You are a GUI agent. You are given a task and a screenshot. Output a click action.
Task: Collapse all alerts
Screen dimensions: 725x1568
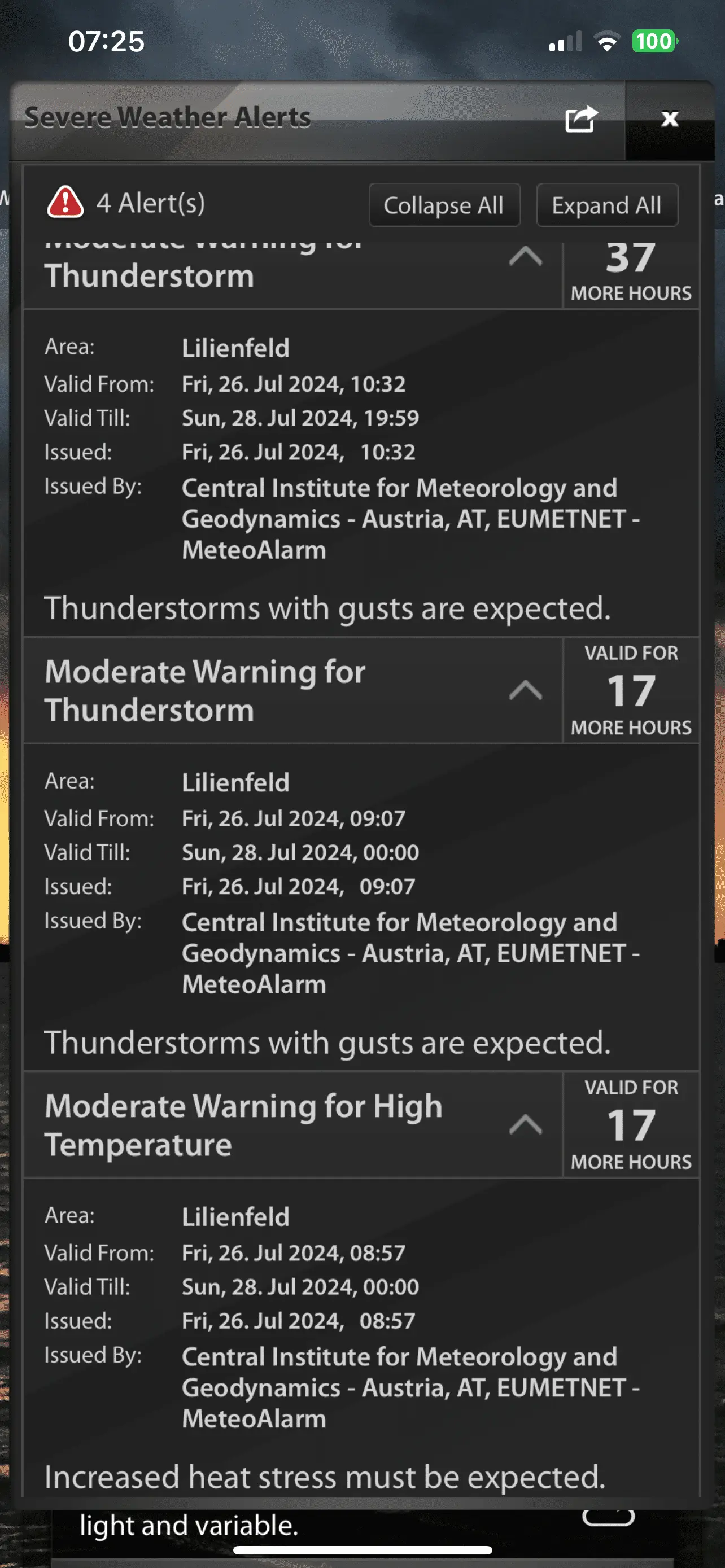[x=444, y=205]
